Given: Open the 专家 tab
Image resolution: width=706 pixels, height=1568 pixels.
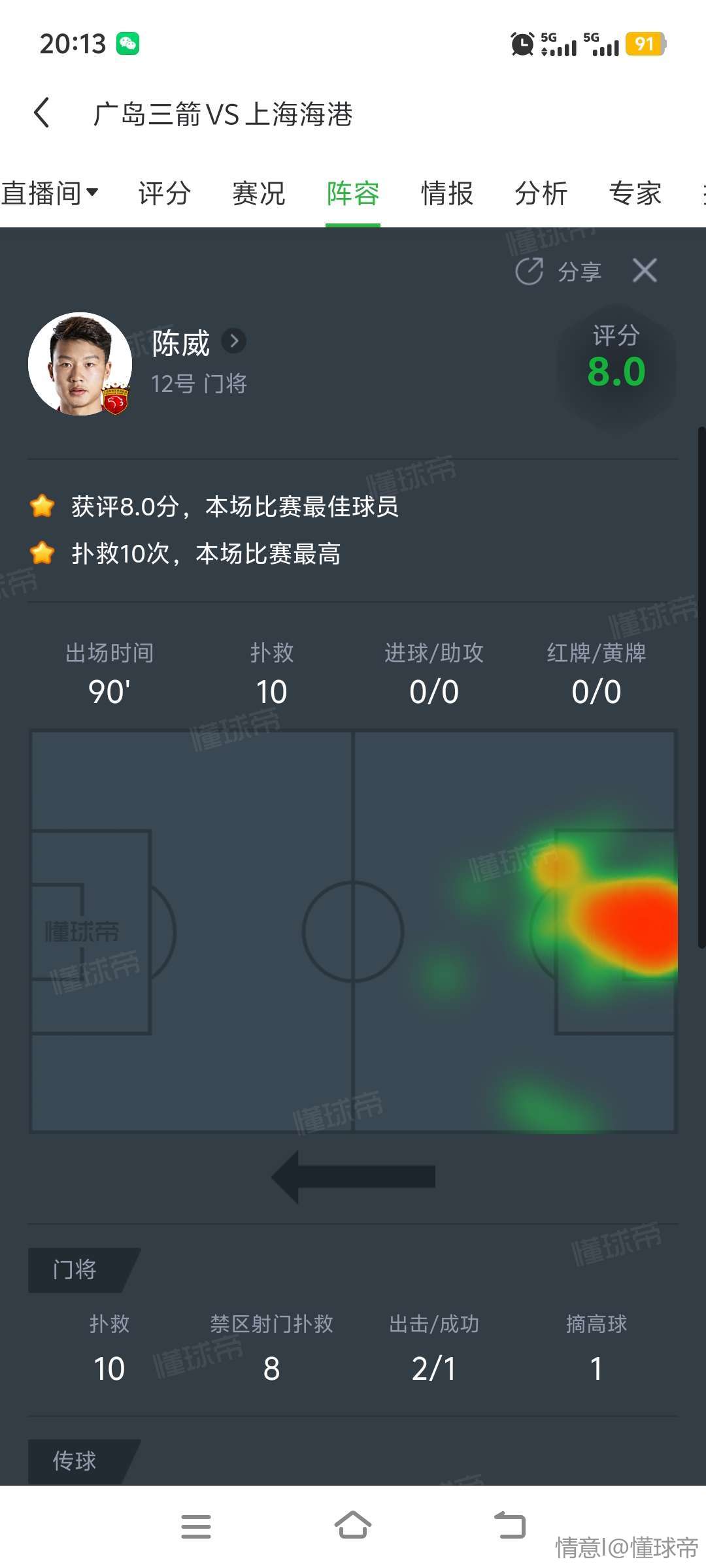Looking at the screenshot, I should 635,193.
